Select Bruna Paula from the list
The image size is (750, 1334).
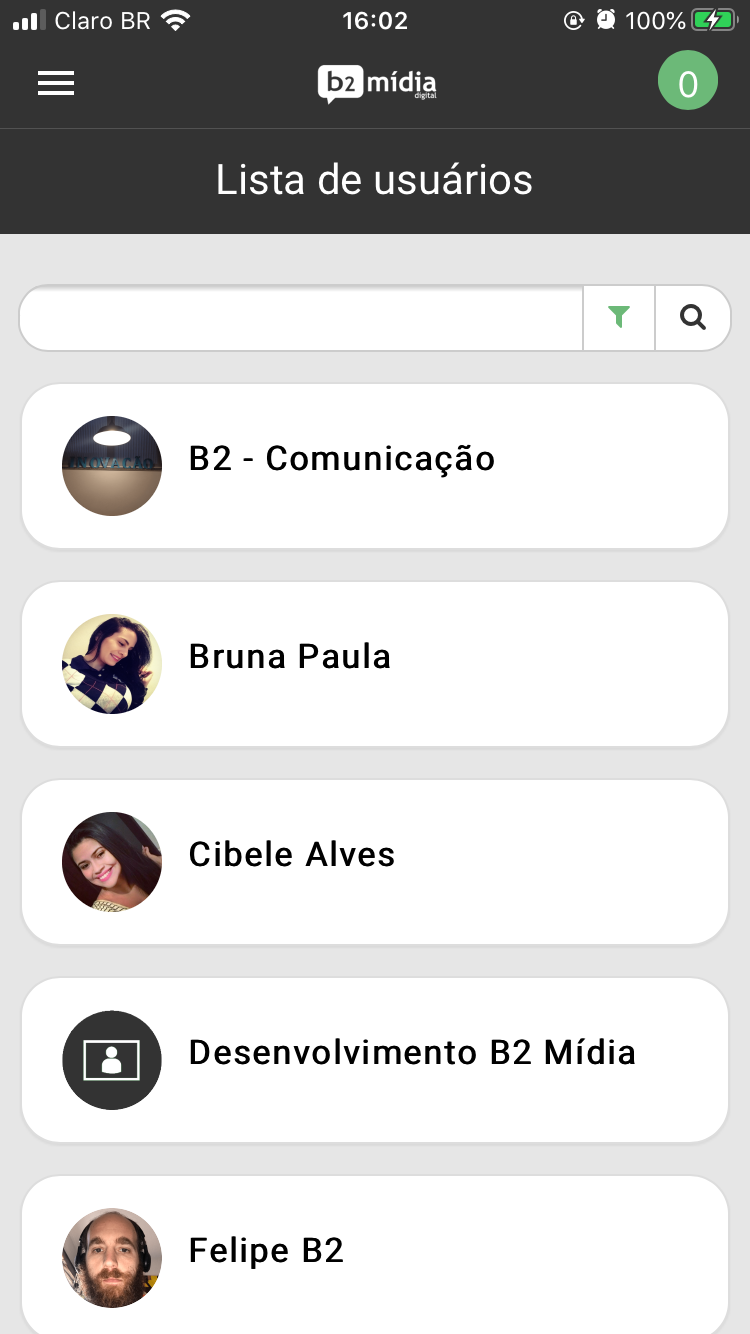[374, 663]
